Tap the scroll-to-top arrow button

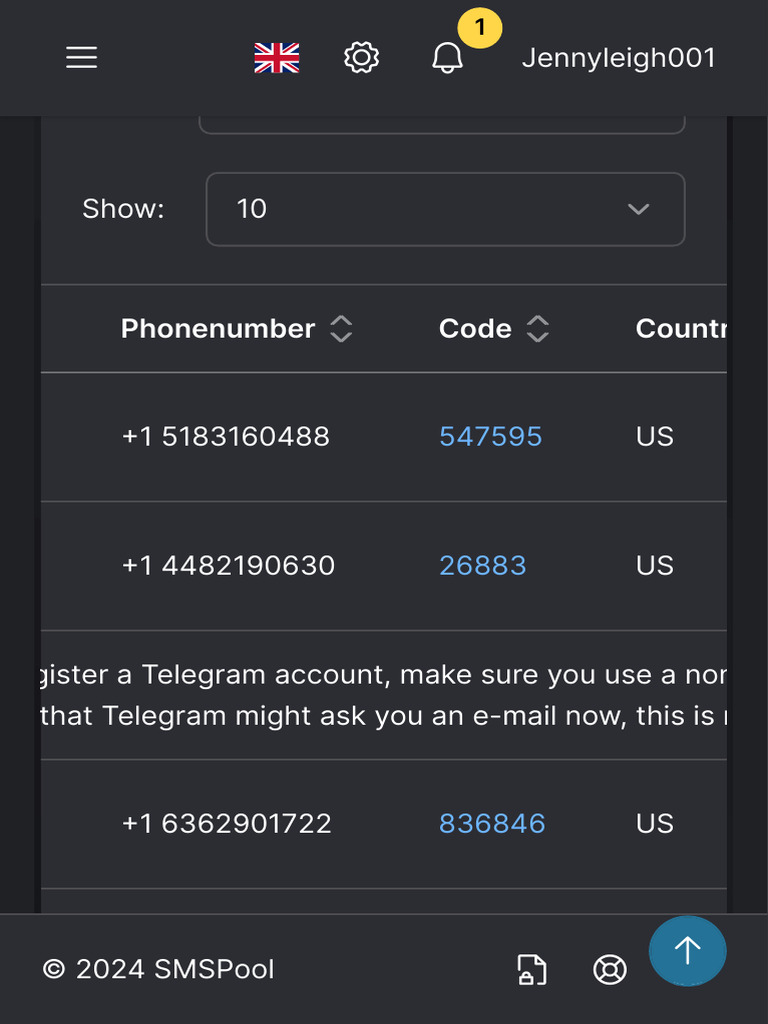pyautogui.click(x=687, y=950)
